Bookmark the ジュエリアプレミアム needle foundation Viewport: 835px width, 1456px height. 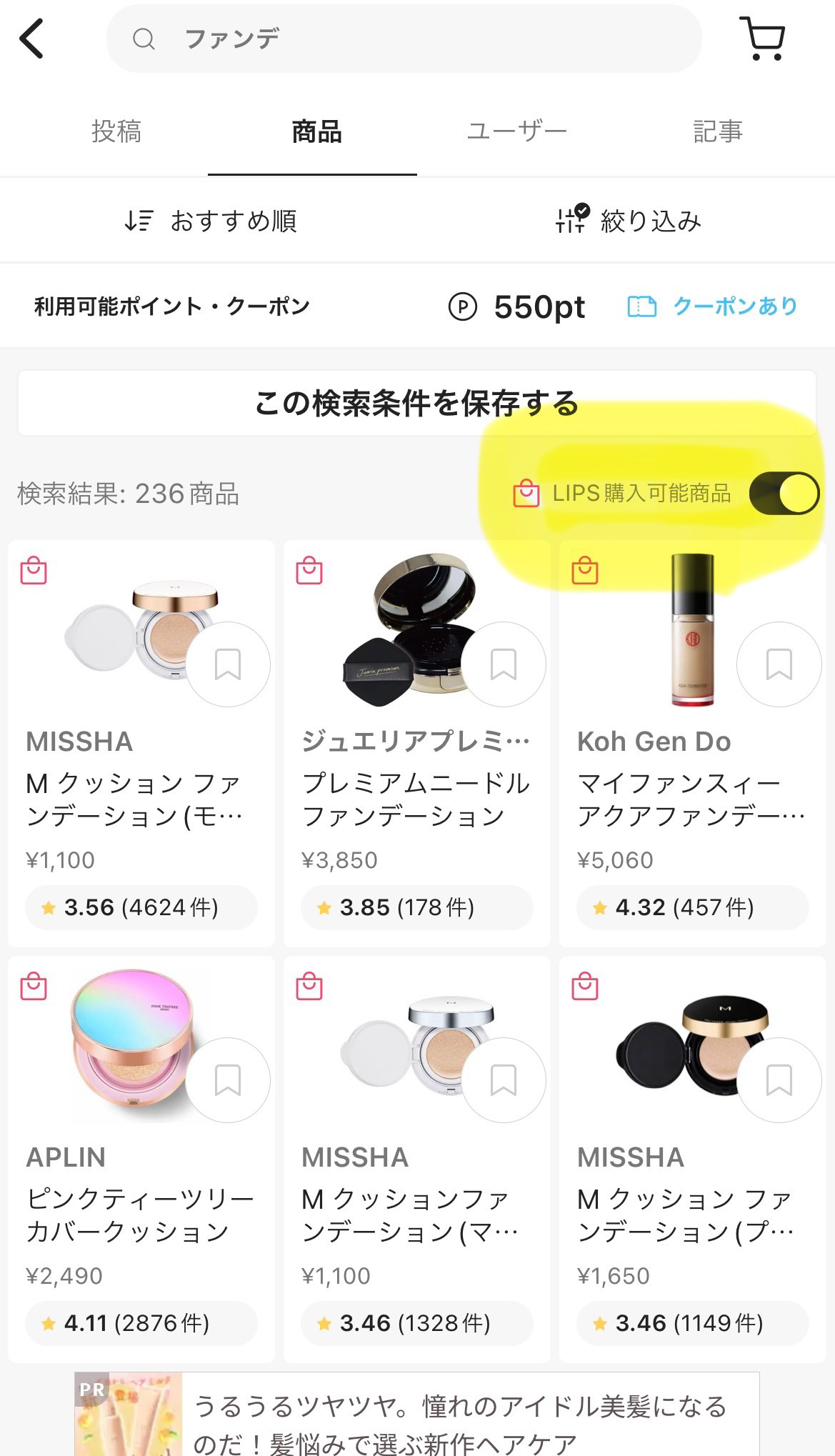click(504, 664)
